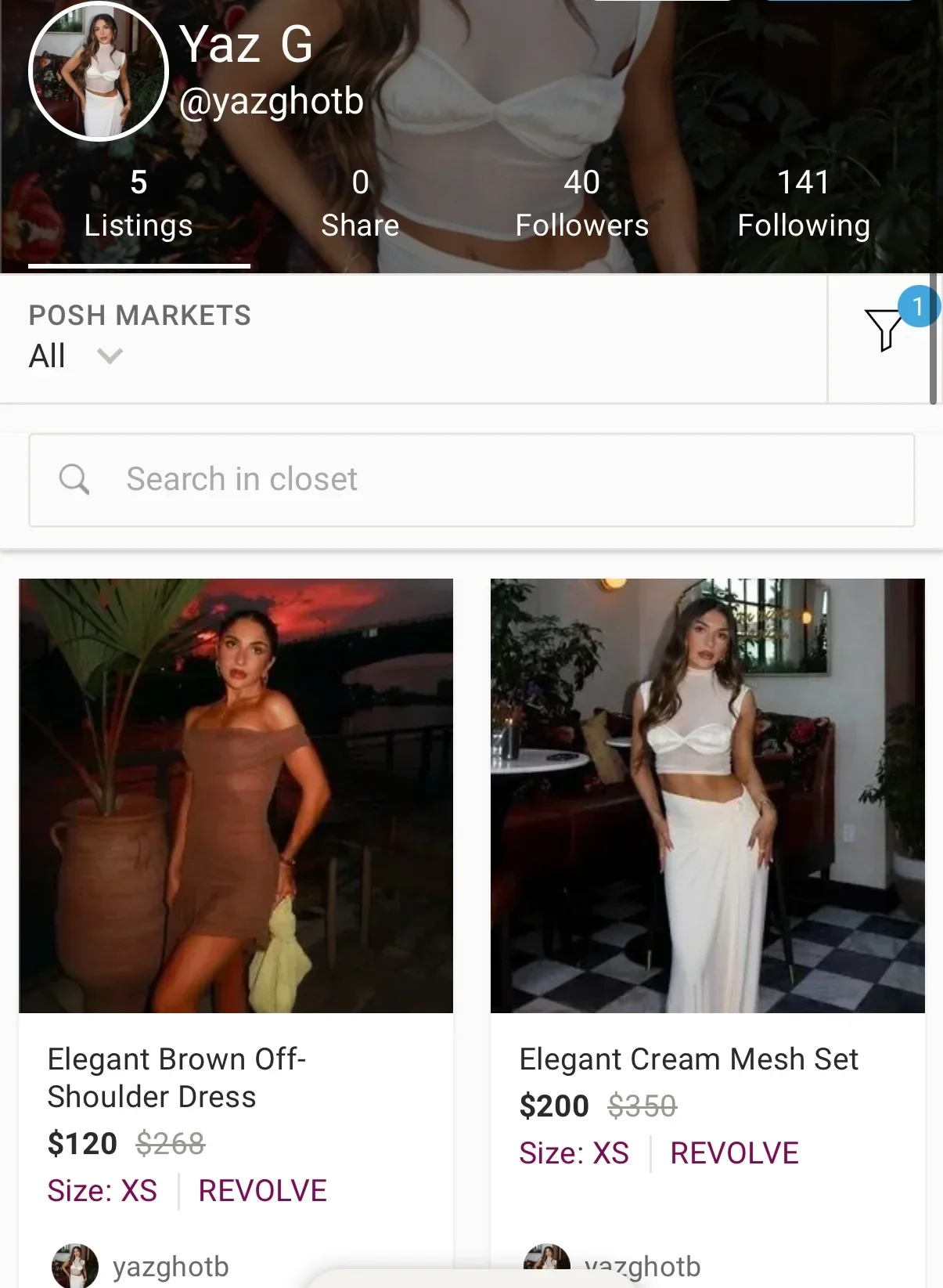943x1288 pixels.
Task: Expand the Posh Markets All dropdown
Action: (76, 356)
